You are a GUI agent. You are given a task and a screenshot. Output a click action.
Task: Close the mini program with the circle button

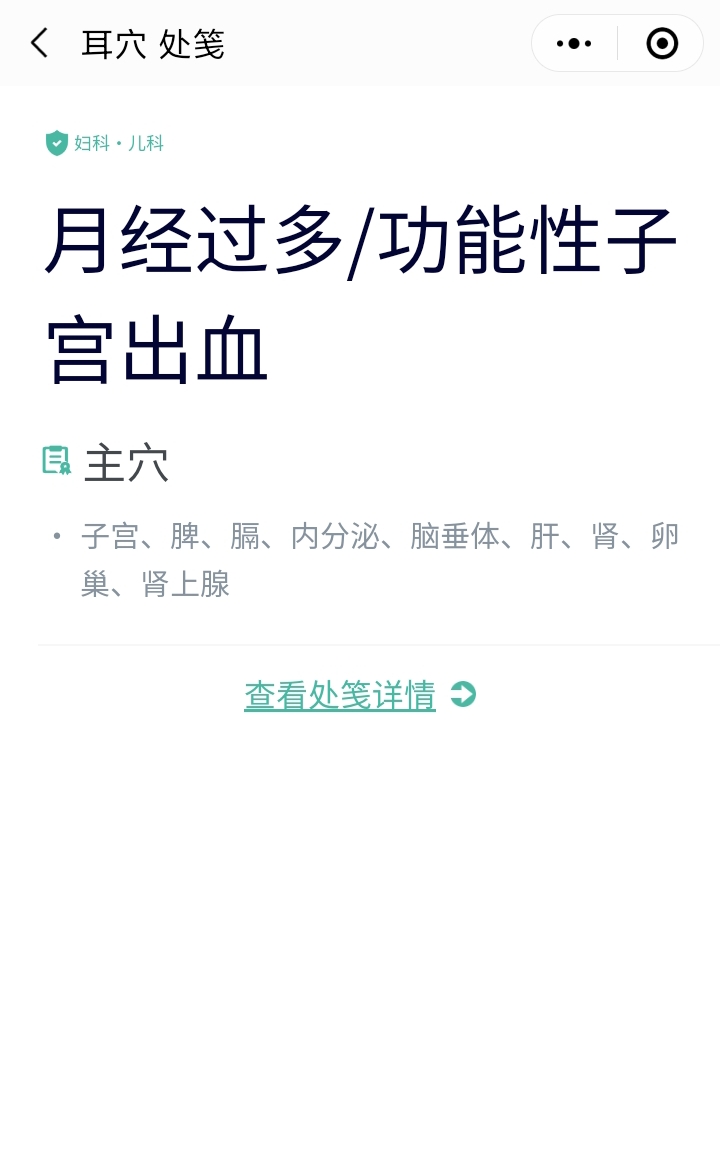[x=662, y=43]
